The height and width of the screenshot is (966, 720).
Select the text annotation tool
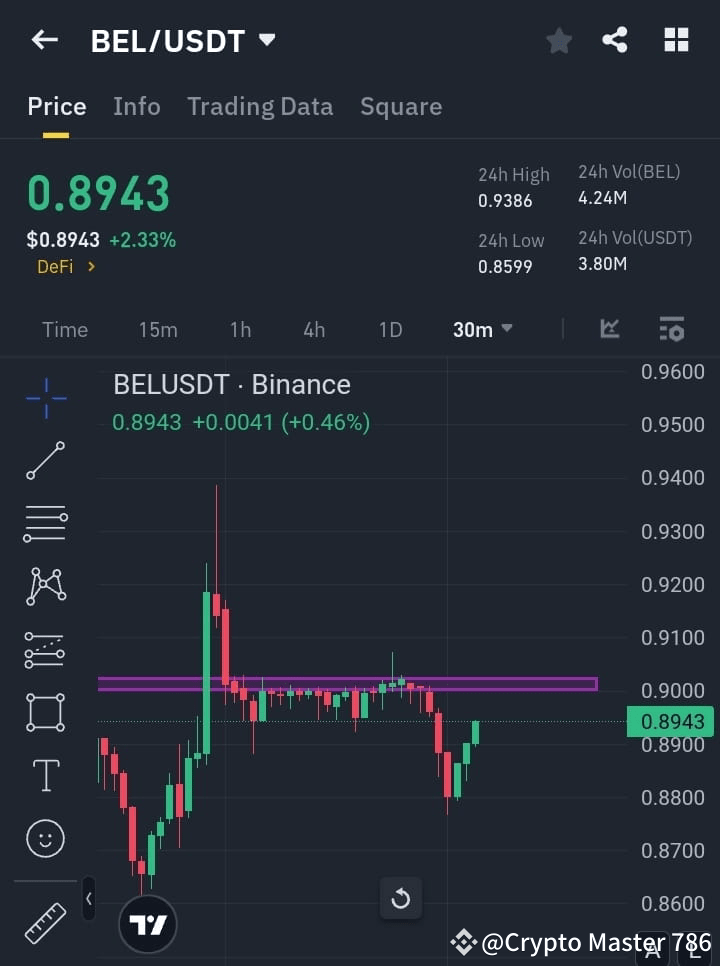(x=45, y=775)
